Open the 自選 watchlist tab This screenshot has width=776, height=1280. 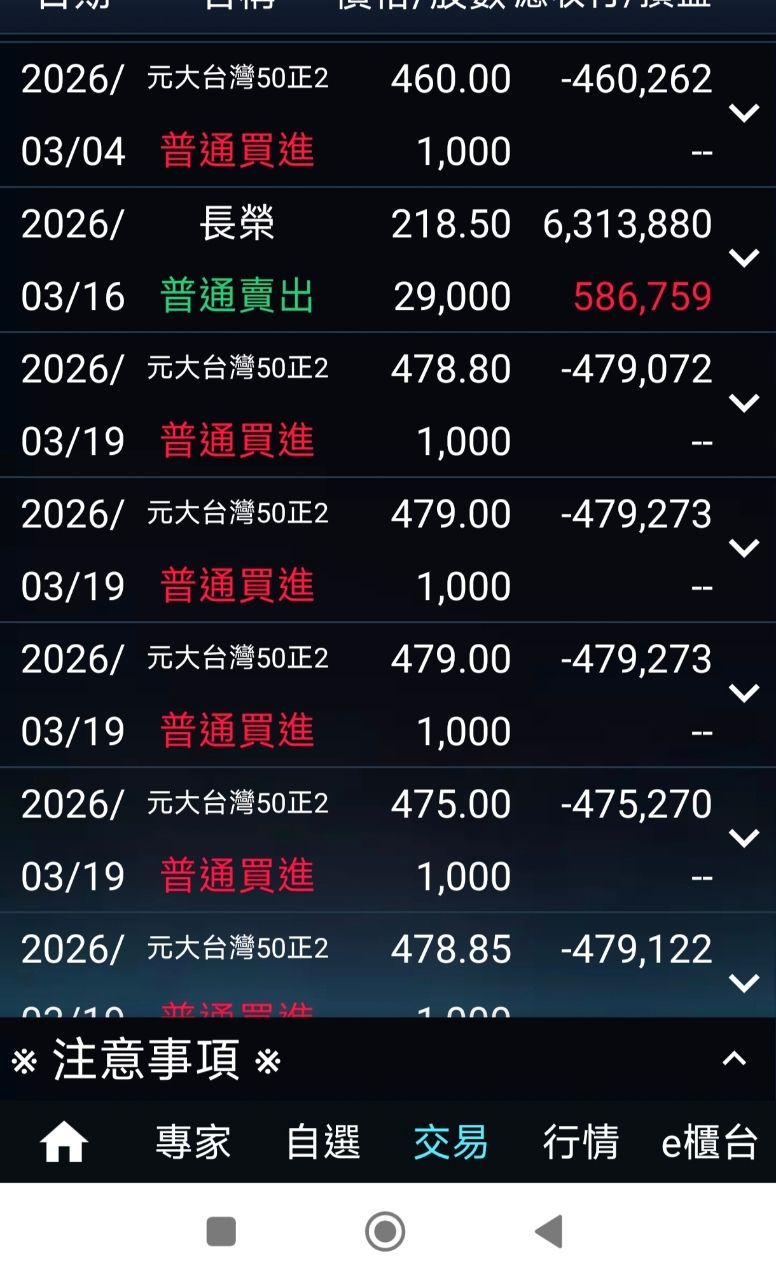tap(323, 1142)
